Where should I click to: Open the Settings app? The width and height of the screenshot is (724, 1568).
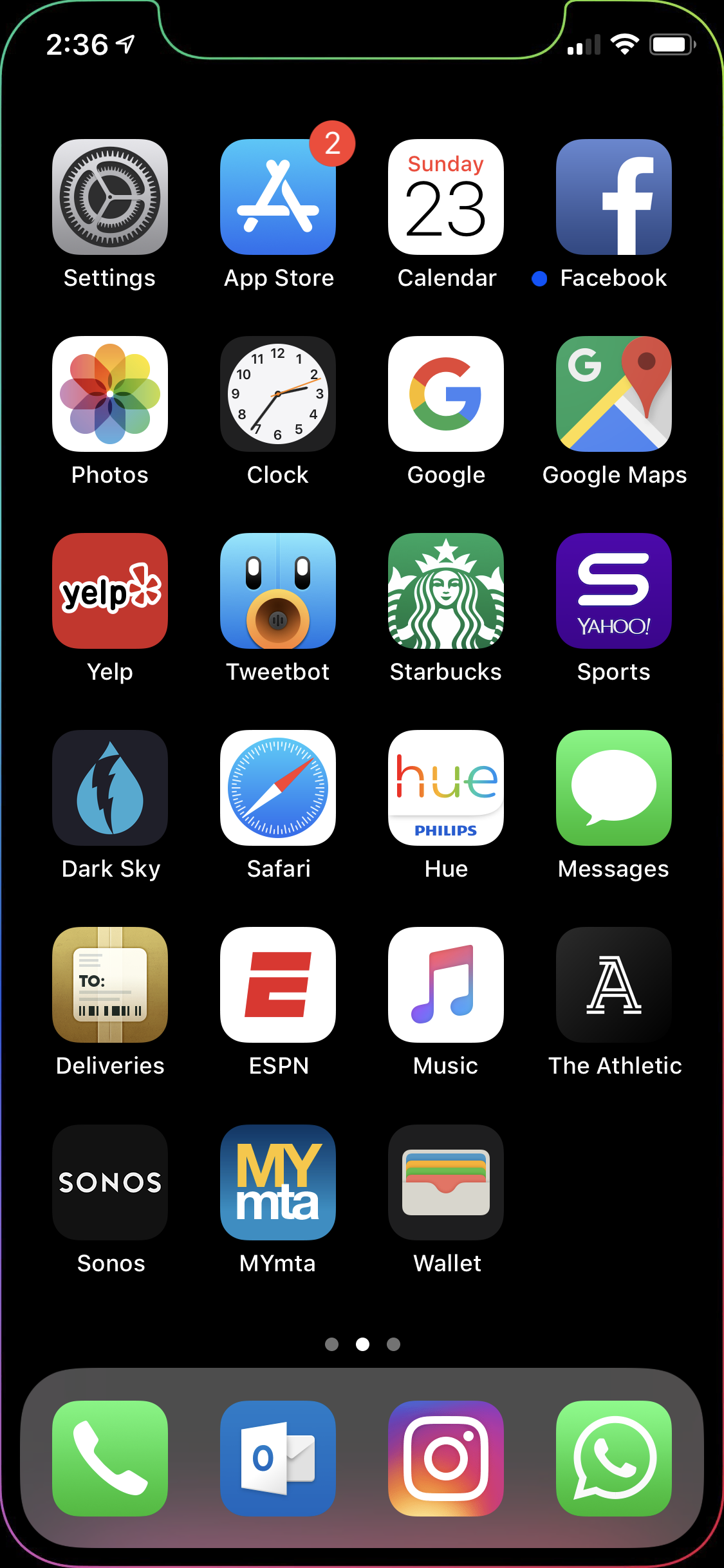coord(110,197)
